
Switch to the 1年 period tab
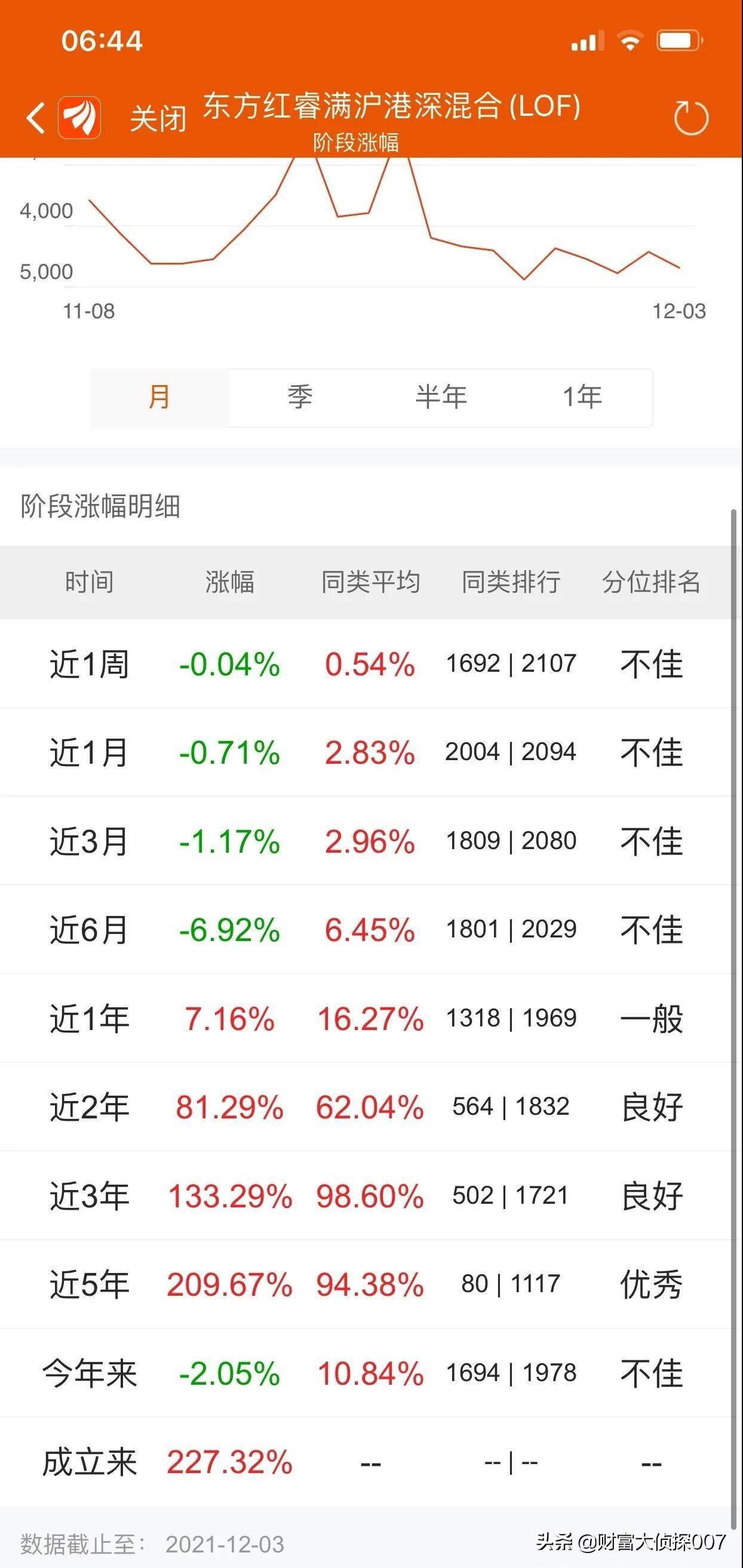pos(582,398)
